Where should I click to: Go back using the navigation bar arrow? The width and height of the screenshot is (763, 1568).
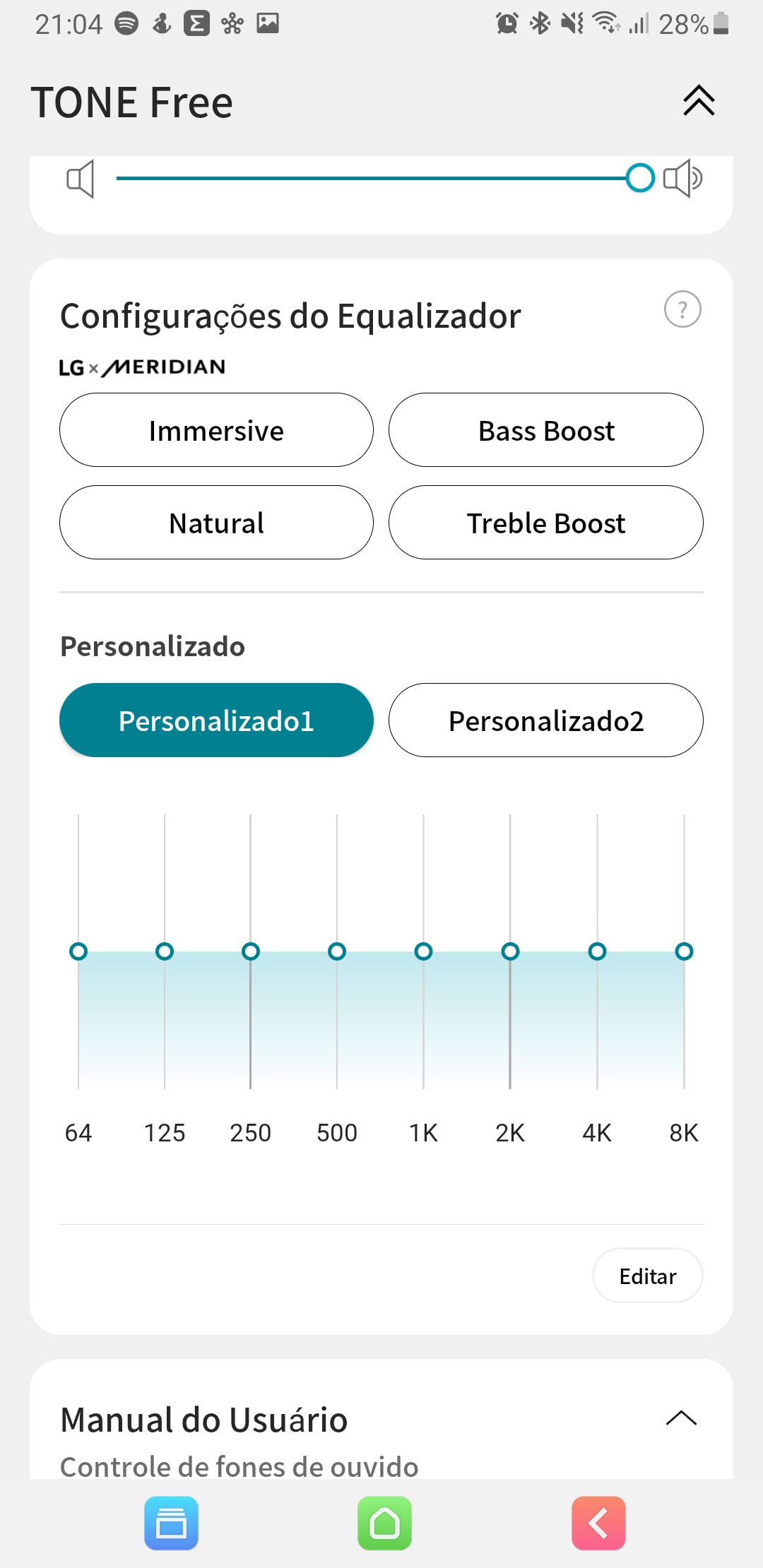coord(598,1524)
